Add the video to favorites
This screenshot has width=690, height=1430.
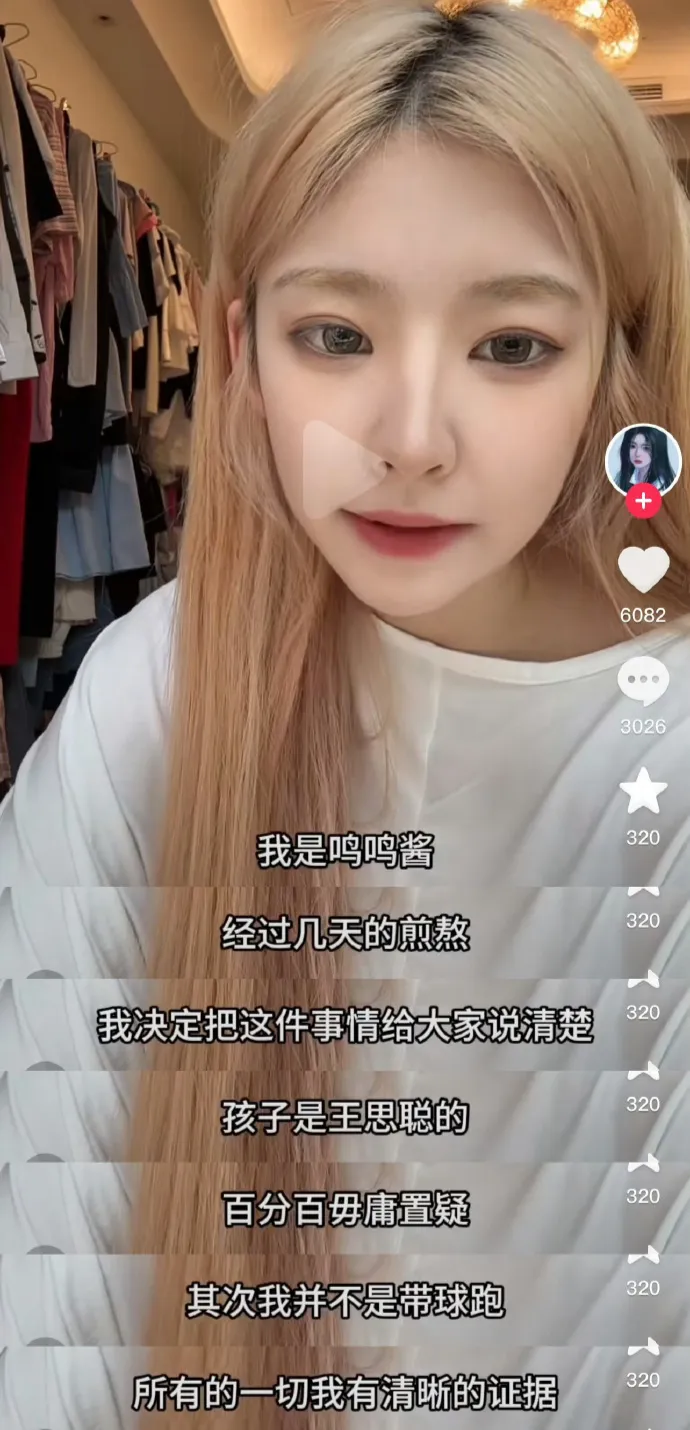(x=643, y=792)
